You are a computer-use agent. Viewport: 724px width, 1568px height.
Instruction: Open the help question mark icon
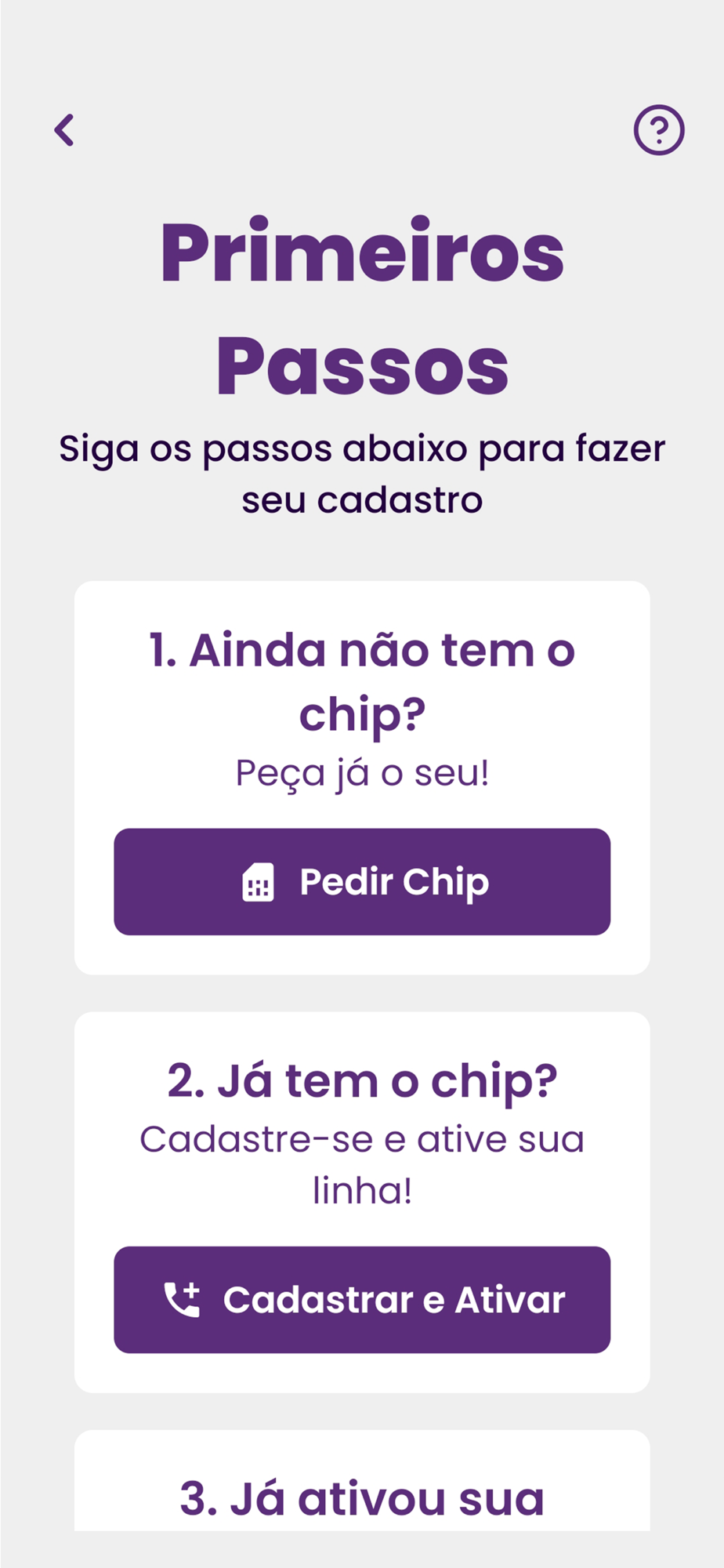pyautogui.click(x=659, y=130)
